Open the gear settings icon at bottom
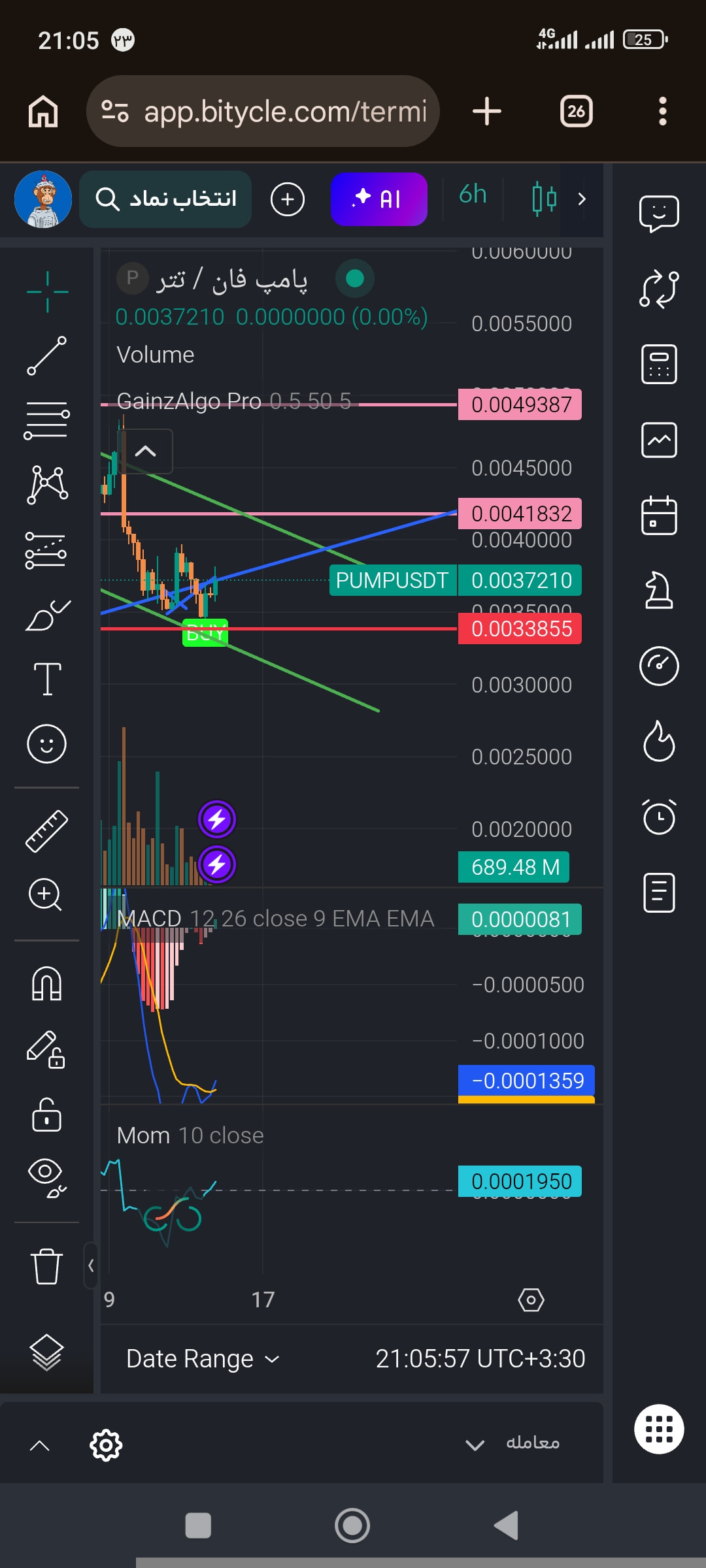 tap(106, 1445)
